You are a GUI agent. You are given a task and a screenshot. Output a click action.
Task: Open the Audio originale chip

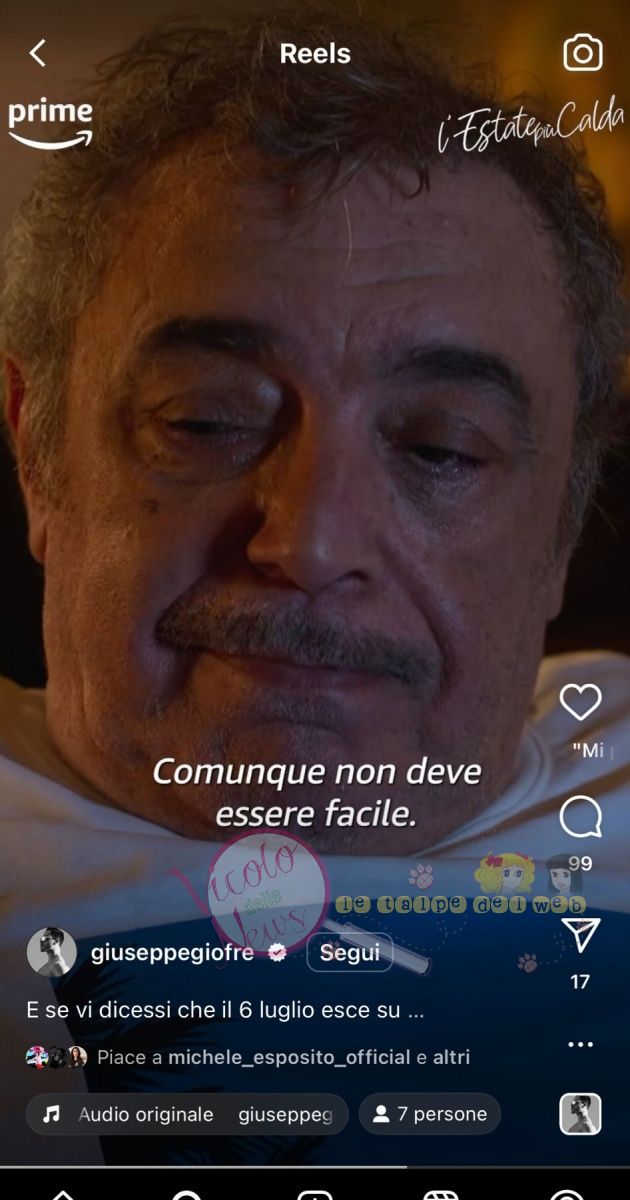click(187, 1114)
